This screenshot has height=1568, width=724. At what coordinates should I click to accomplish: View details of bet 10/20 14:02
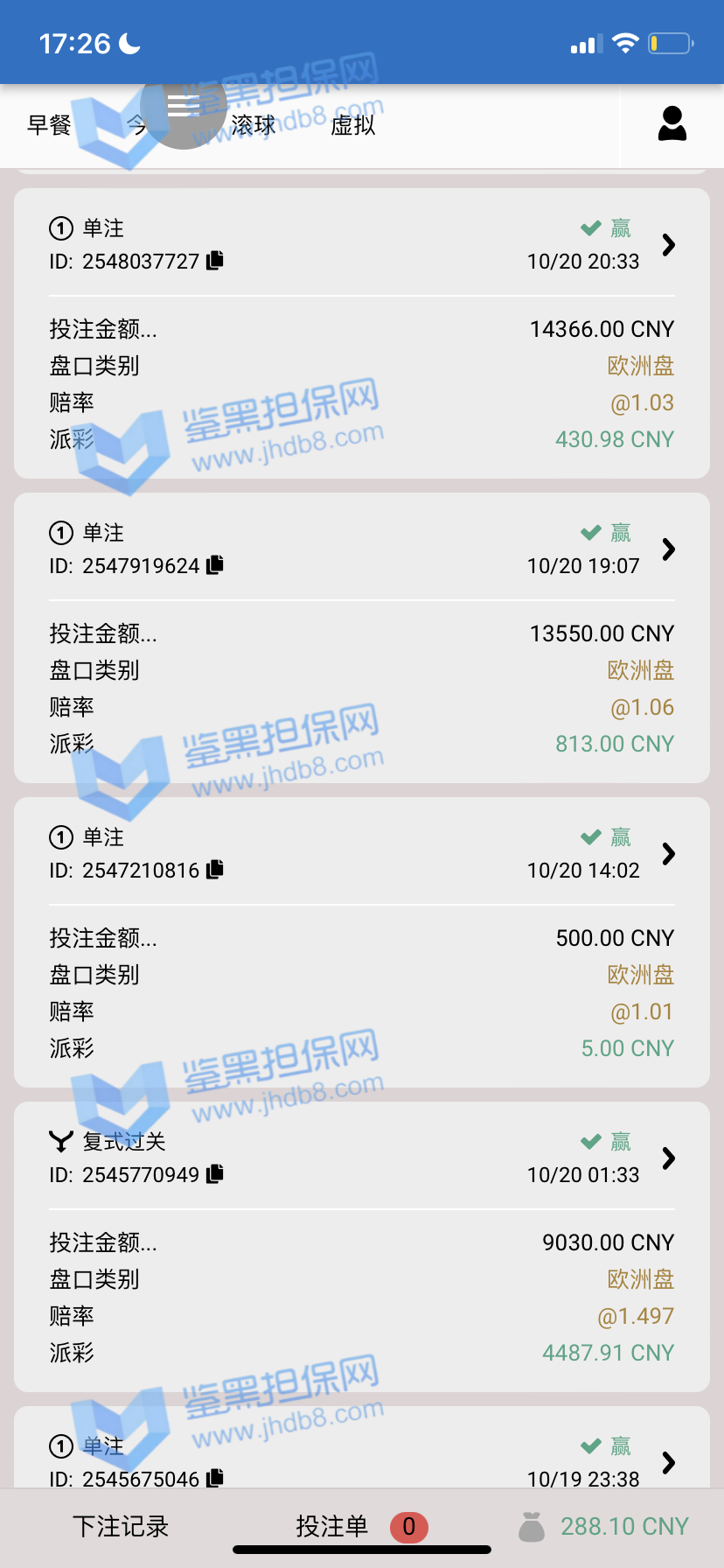[668, 854]
